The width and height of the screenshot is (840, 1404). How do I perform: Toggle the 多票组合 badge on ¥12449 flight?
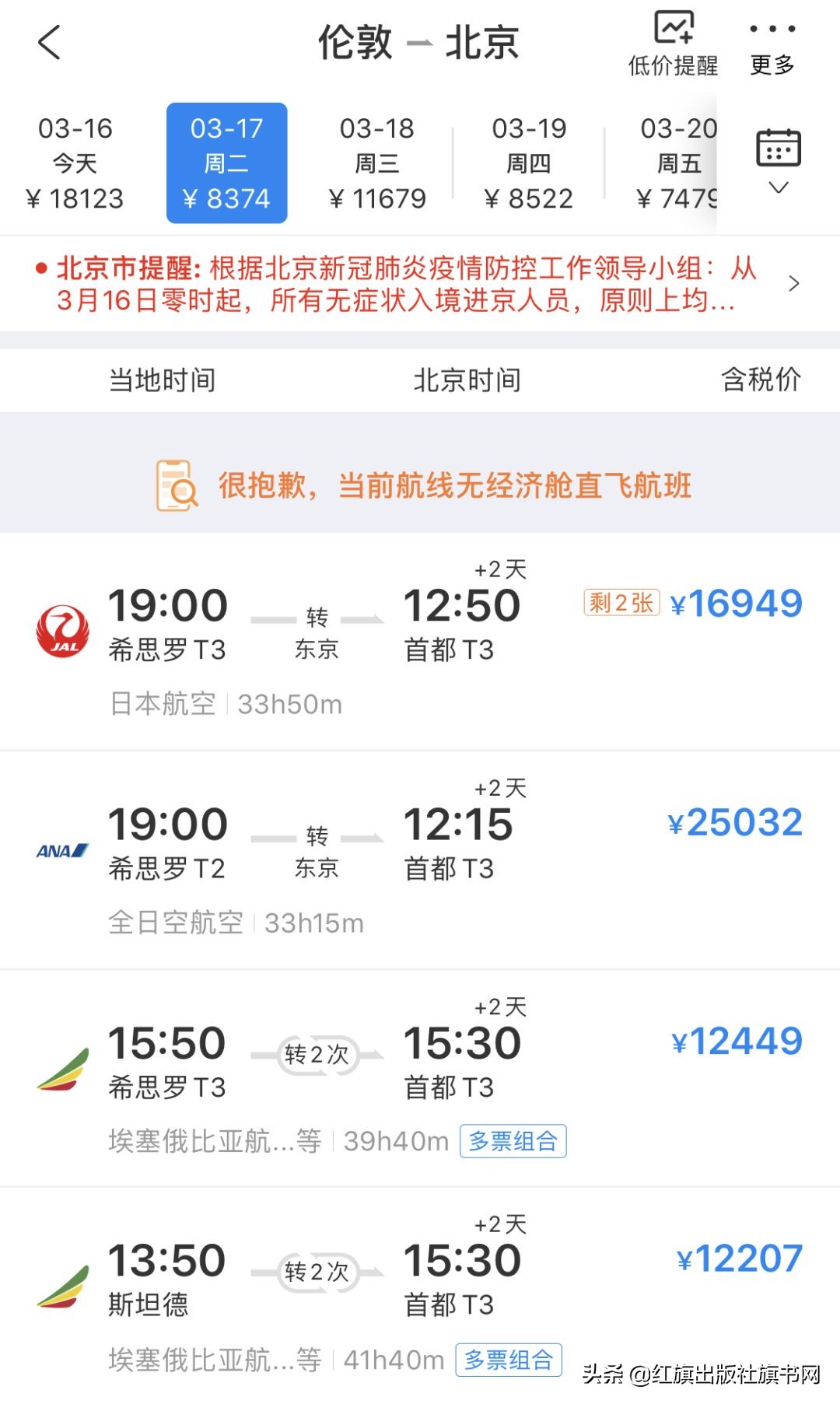click(x=515, y=1140)
